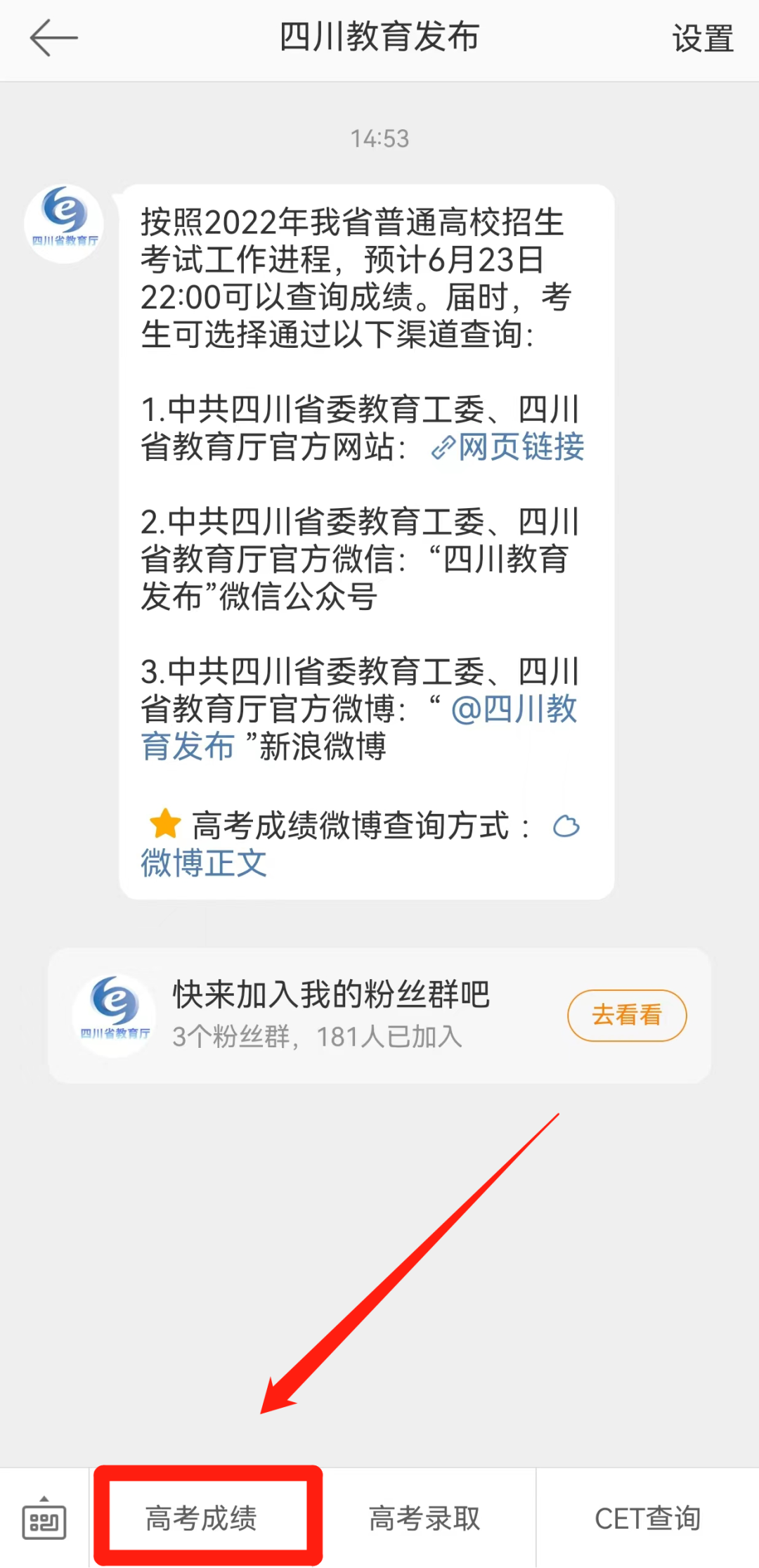The image size is (759, 1568).
Task: Open 设置 in the top bar
Action: click(x=703, y=39)
